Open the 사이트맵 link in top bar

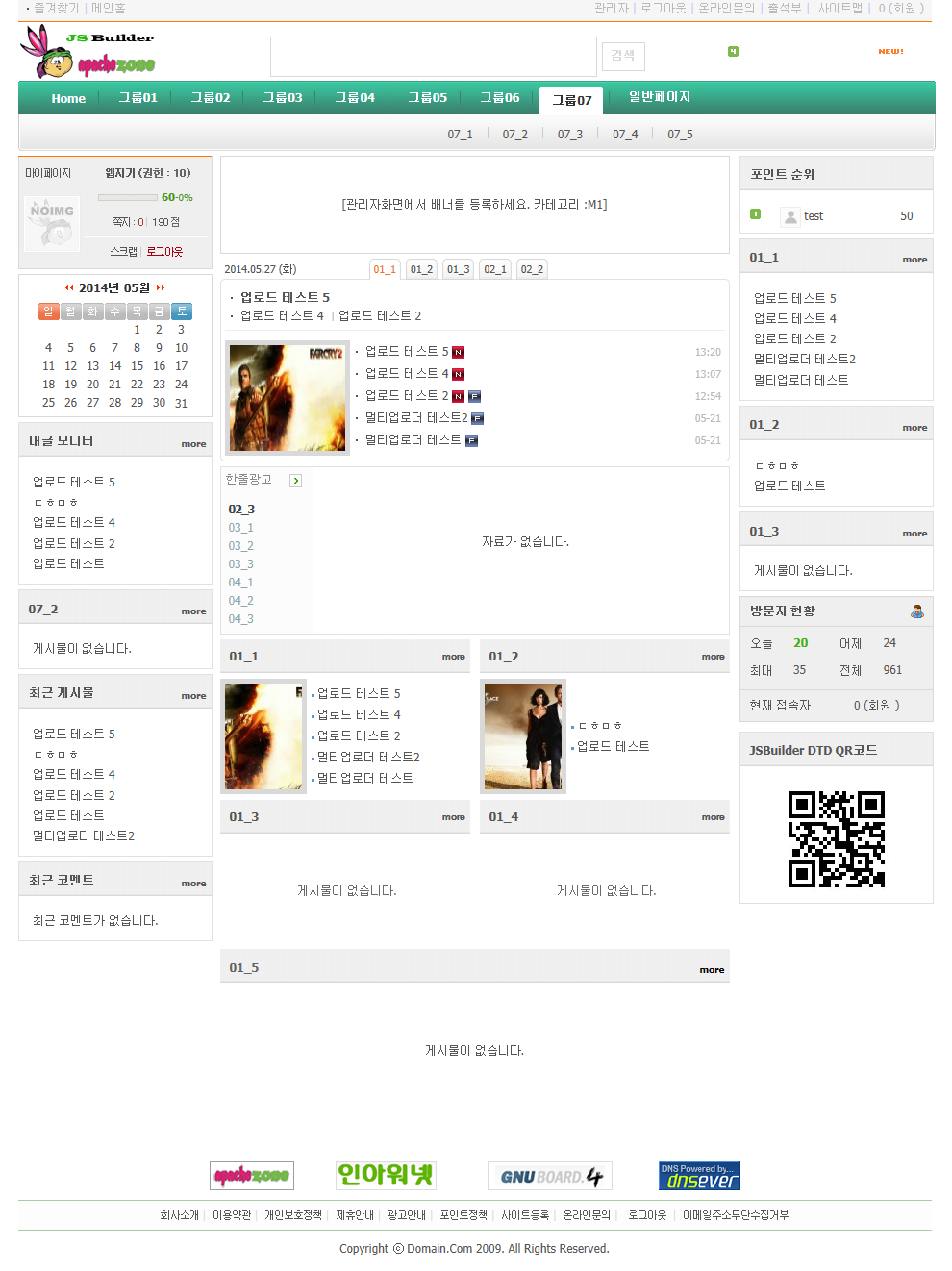pos(839,8)
